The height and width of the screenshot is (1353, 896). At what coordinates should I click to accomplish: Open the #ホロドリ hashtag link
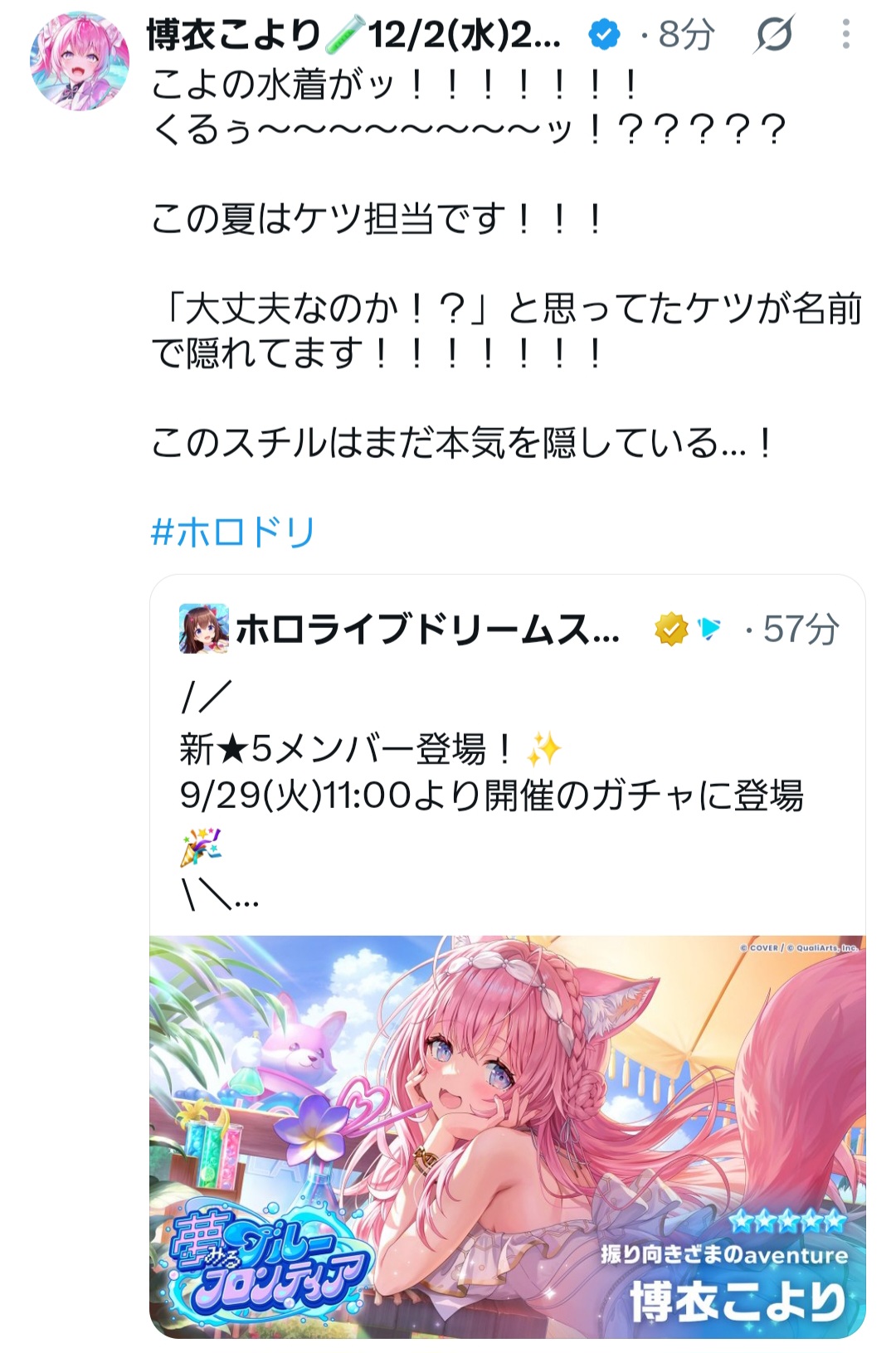[233, 532]
